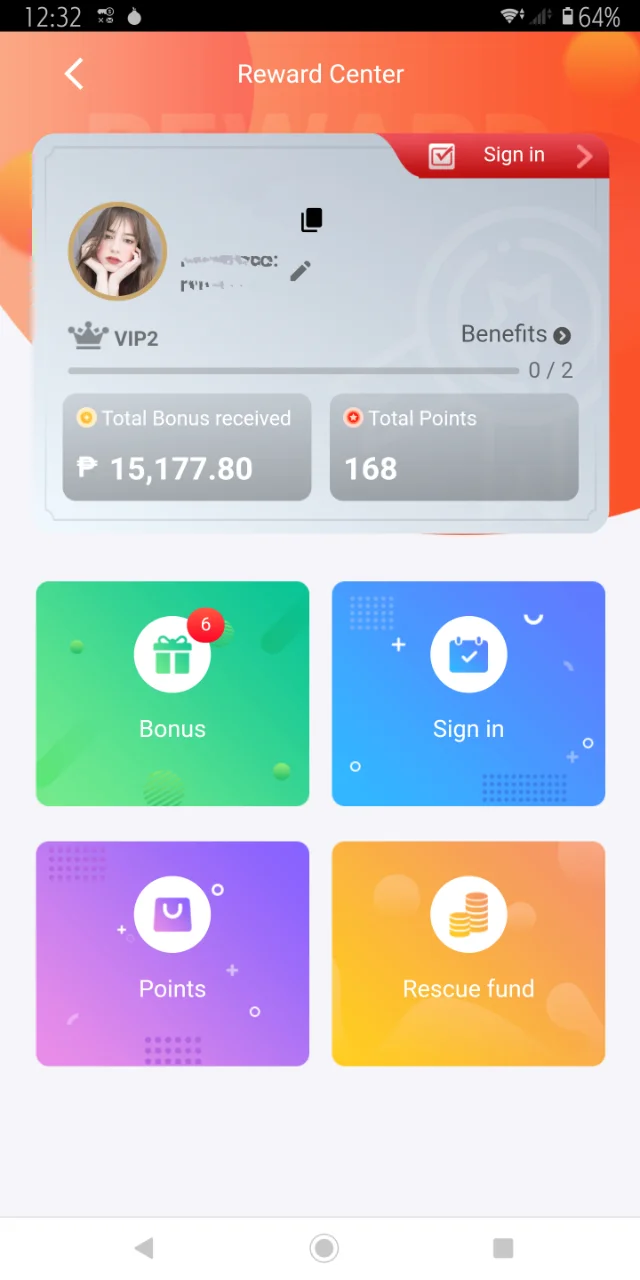Open the green Bonus card
This screenshot has width=640, height=1280.
pyautogui.click(x=173, y=693)
